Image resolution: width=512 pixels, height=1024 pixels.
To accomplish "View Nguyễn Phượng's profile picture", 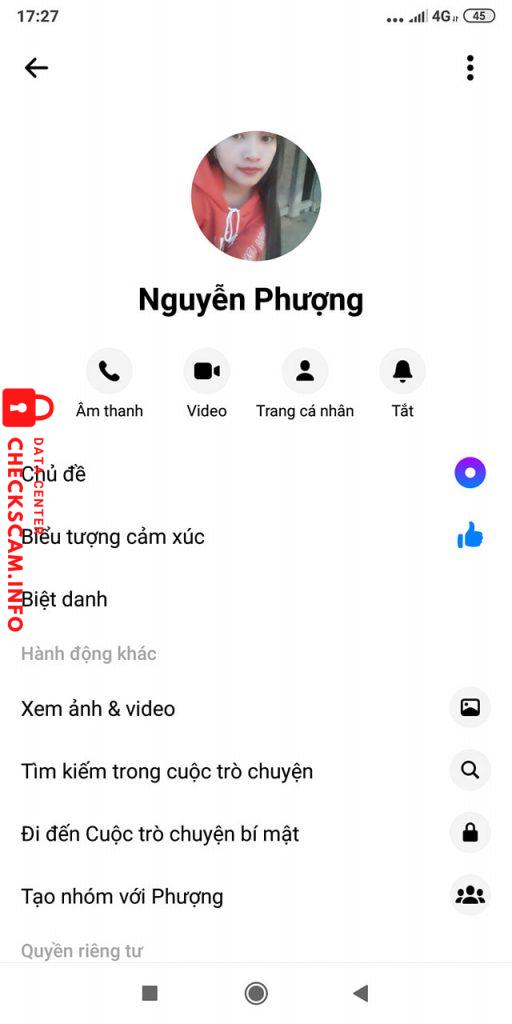I will pyautogui.click(x=256, y=196).
